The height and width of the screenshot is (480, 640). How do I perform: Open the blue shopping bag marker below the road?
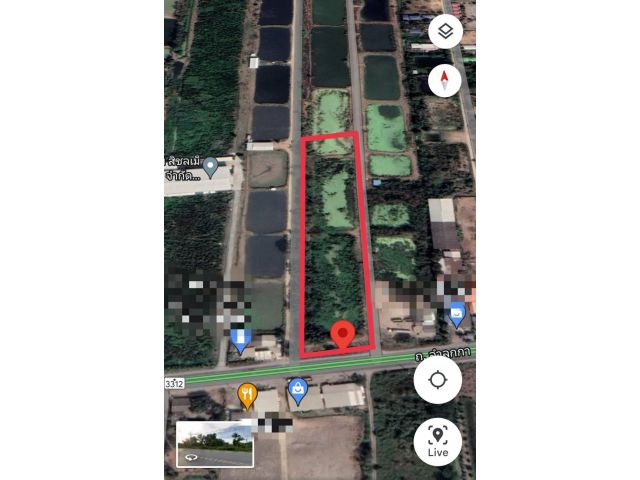coord(297,390)
